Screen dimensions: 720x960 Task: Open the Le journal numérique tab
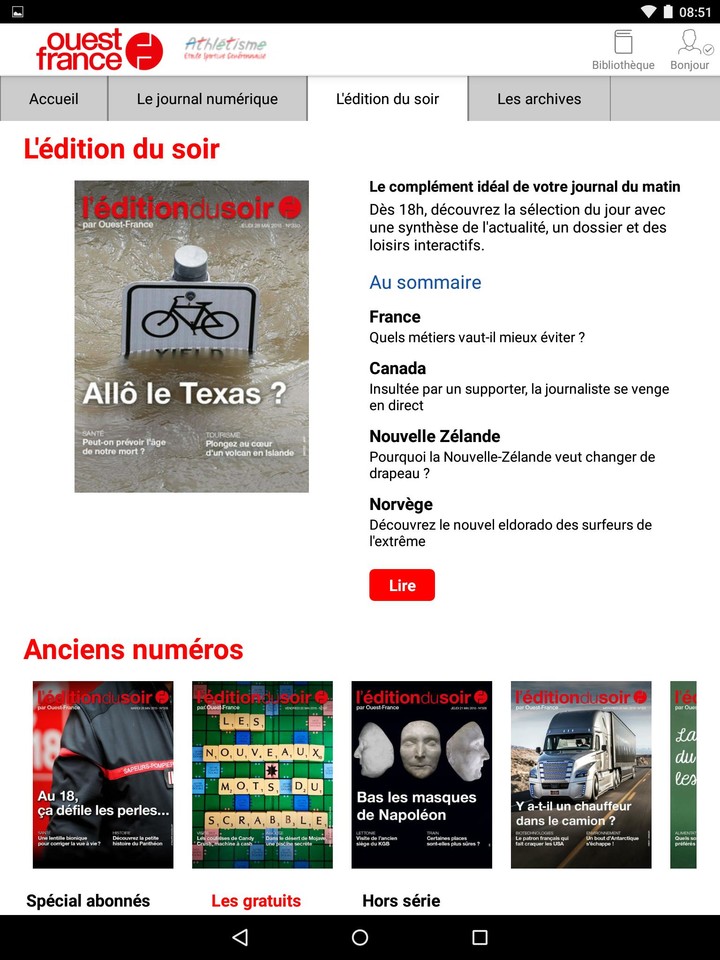point(207,98)
